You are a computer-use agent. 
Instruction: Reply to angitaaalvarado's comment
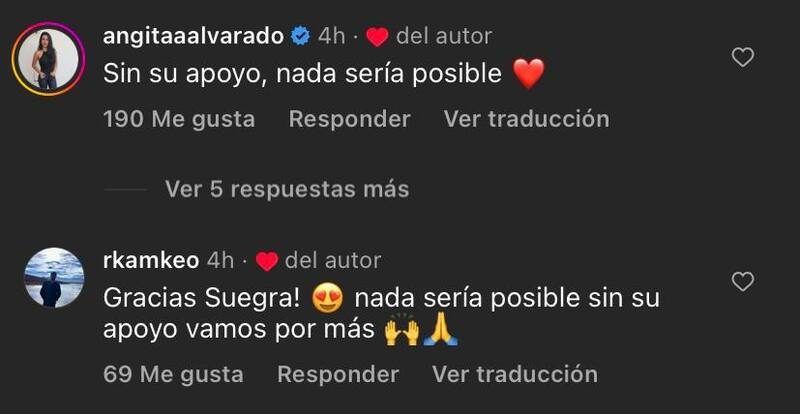(x=349, y=119)
